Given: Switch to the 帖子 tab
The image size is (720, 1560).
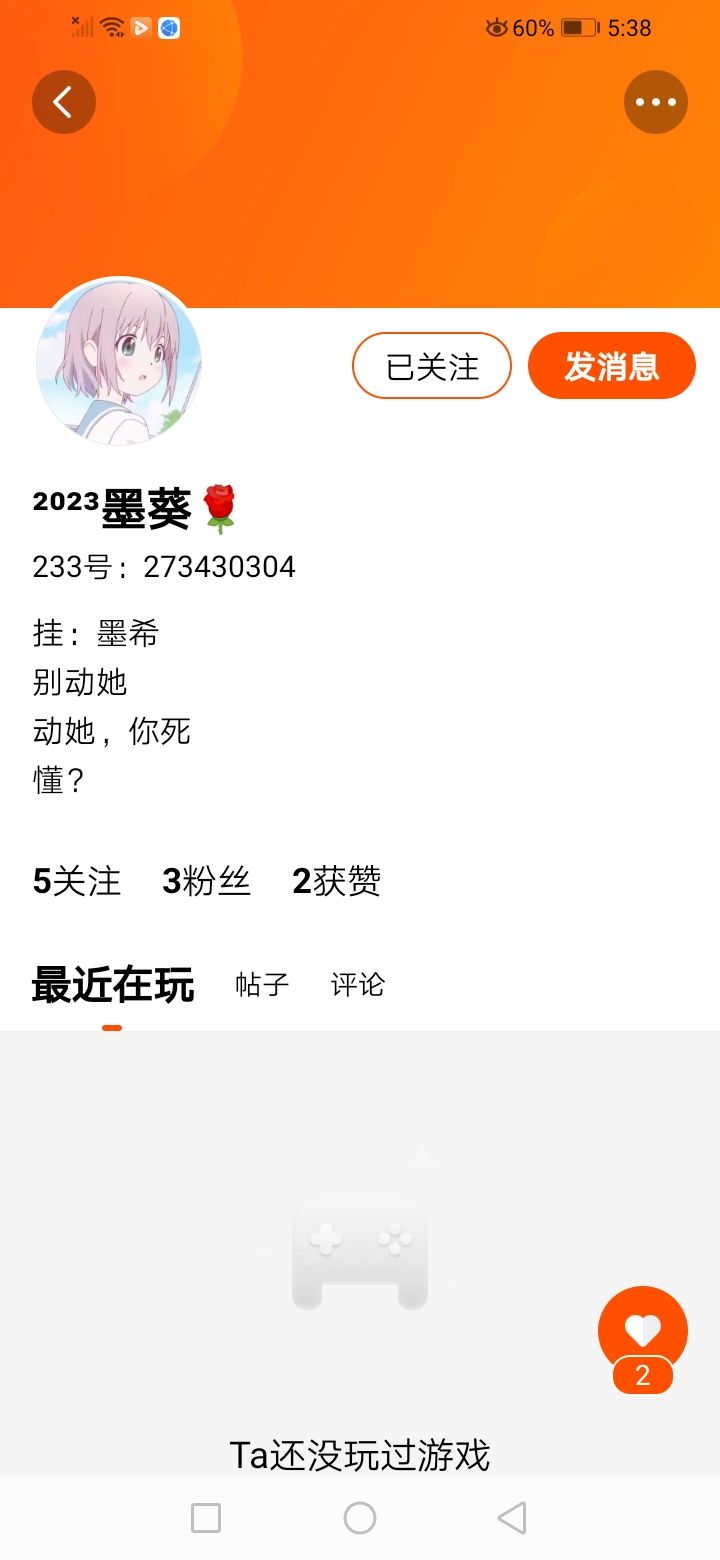Looking at the screenshot, I should [262, 985].
